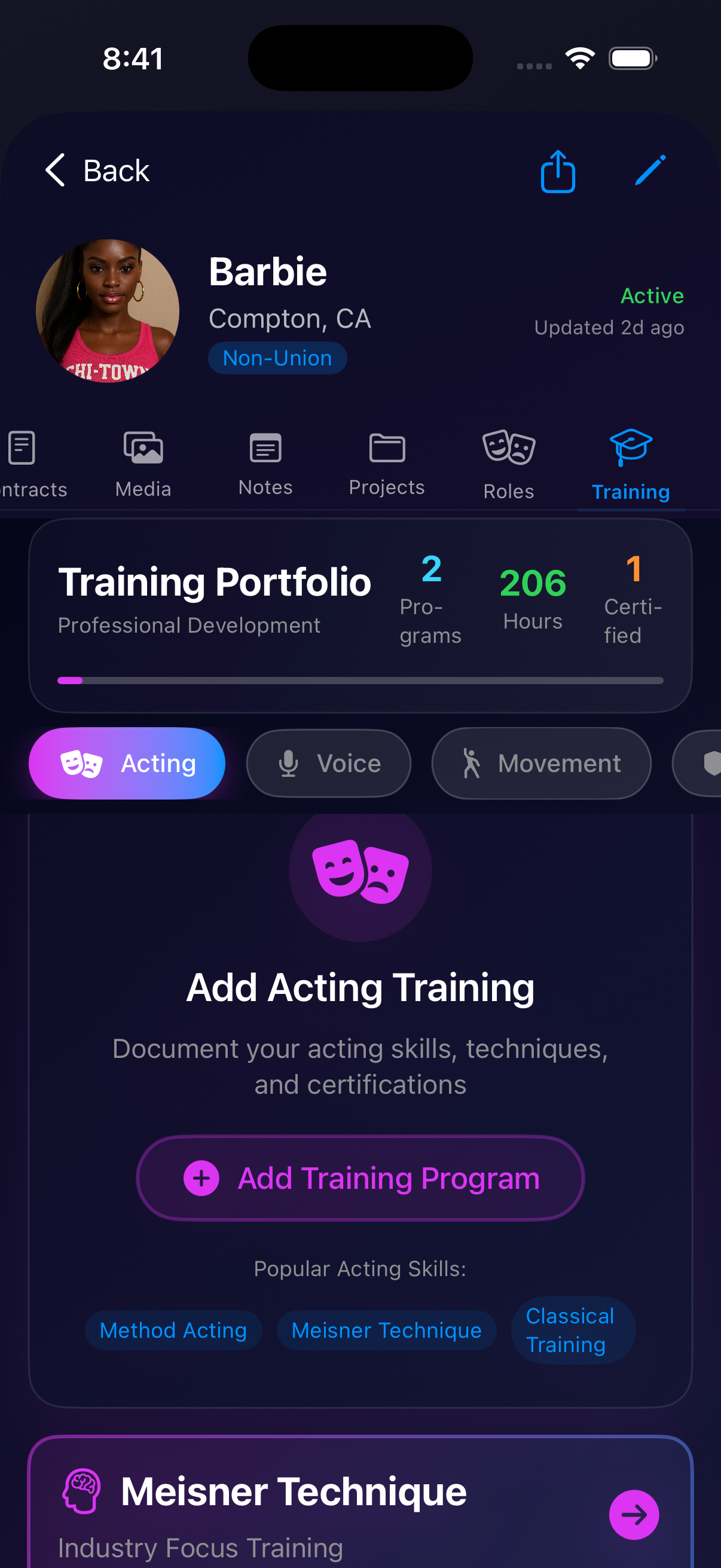Tap Add Training Program button
721x1568 pixels.
(x=360, y=1179)
